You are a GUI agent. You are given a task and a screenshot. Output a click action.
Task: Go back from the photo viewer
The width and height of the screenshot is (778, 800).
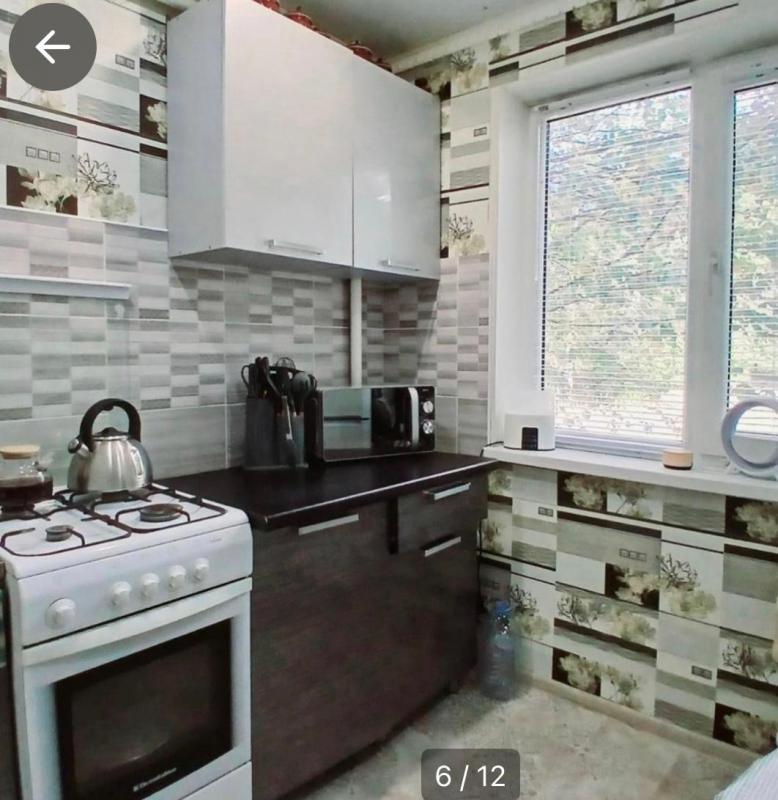coord(52,46)
